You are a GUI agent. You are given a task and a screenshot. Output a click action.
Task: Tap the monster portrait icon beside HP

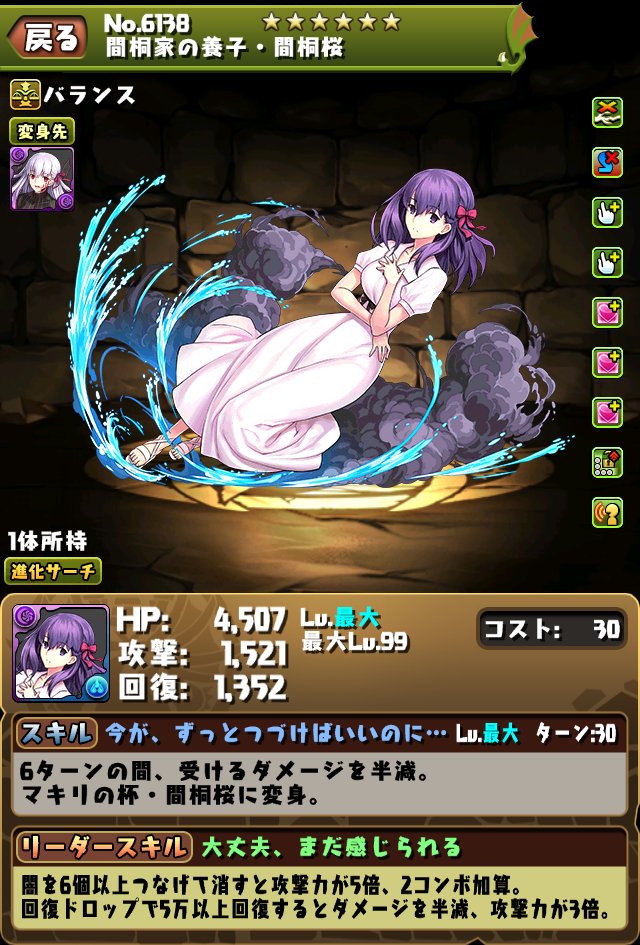(x=61, y=653)
